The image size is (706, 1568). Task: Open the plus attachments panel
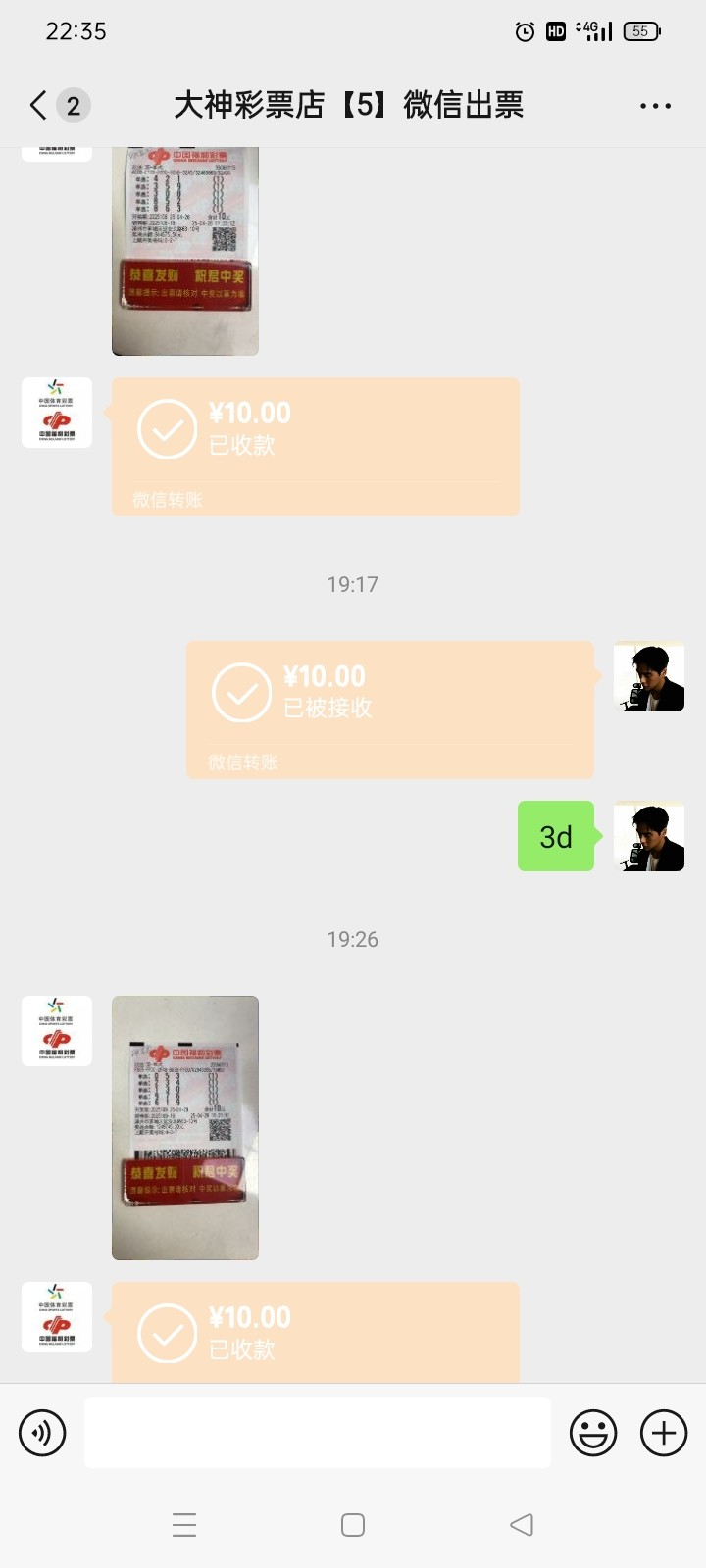(x=664, y=1433)
